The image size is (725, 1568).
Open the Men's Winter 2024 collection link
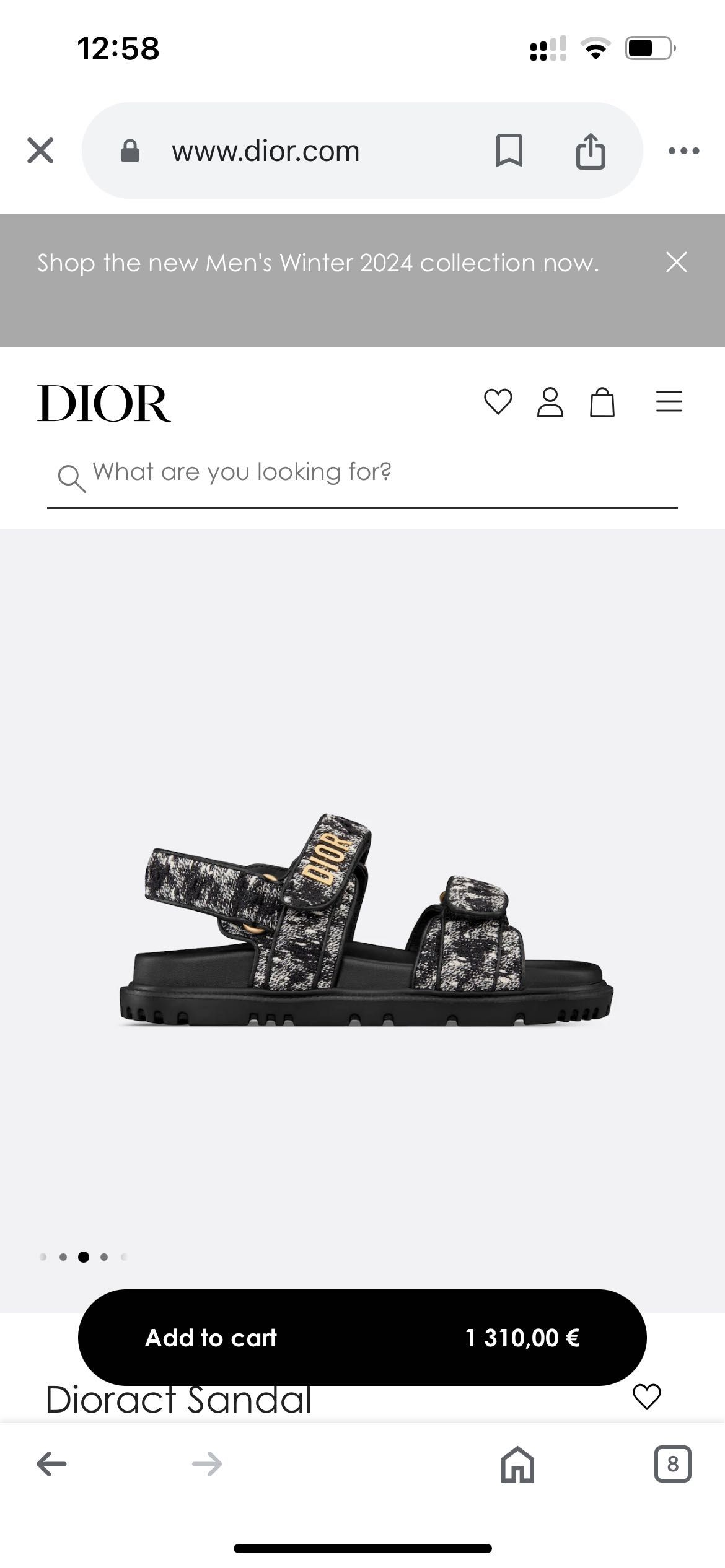(317, 263)
